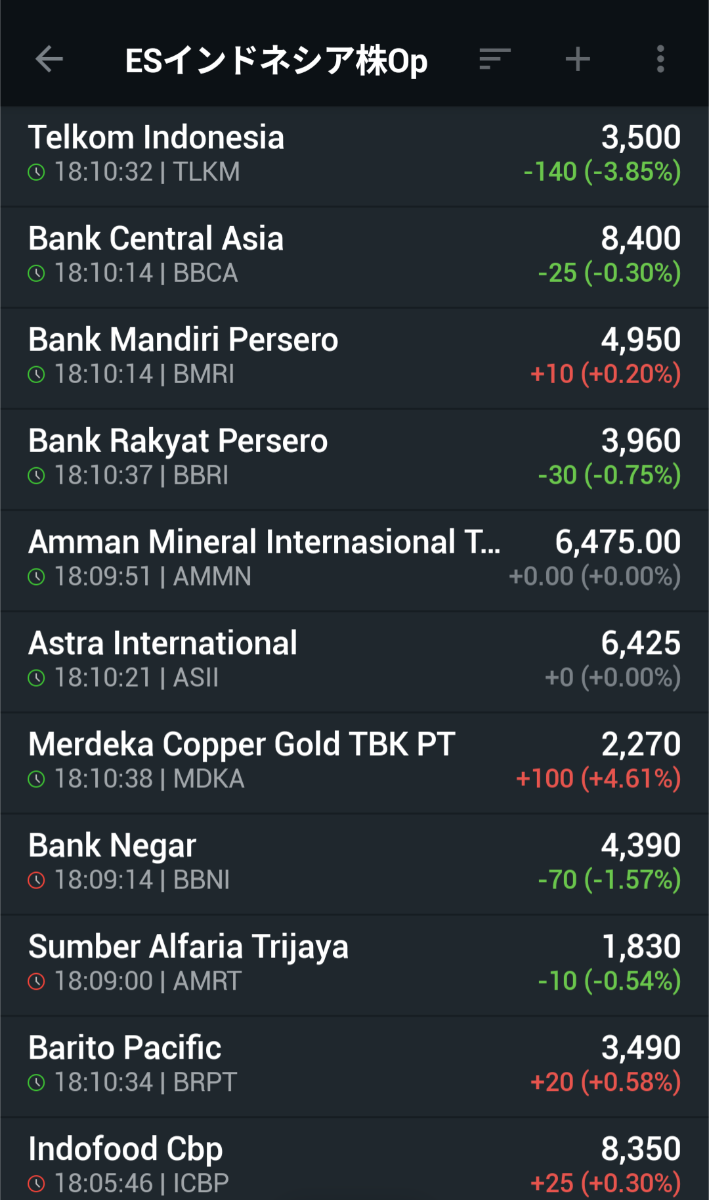This screenshot has height=1200, width=709.
Task: Add a new symbol with plus icon
Action: tap(578, 60)
